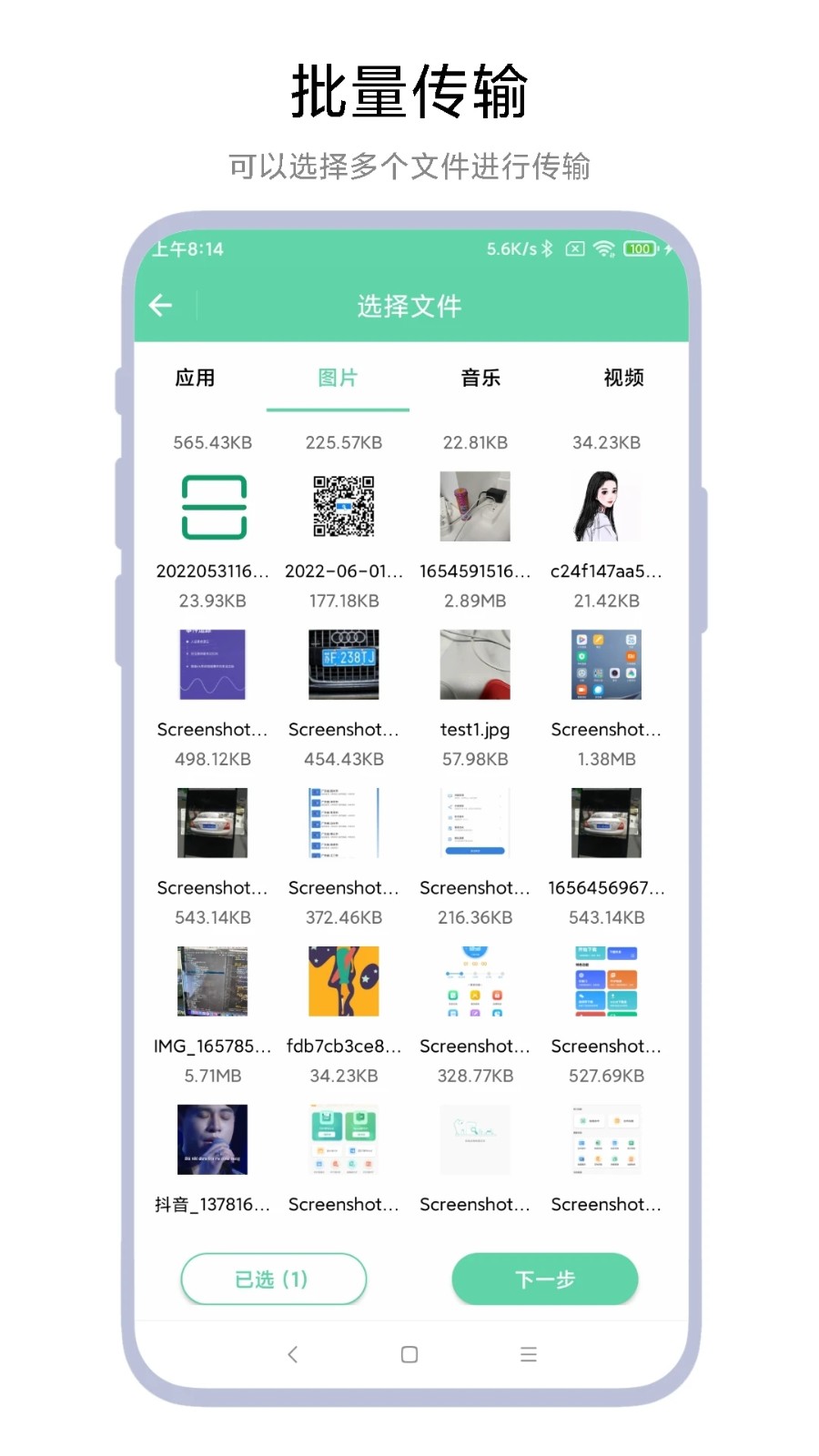
Task: Select the 抖音_137816 video thumbnail
Action: coord(211,1138)
